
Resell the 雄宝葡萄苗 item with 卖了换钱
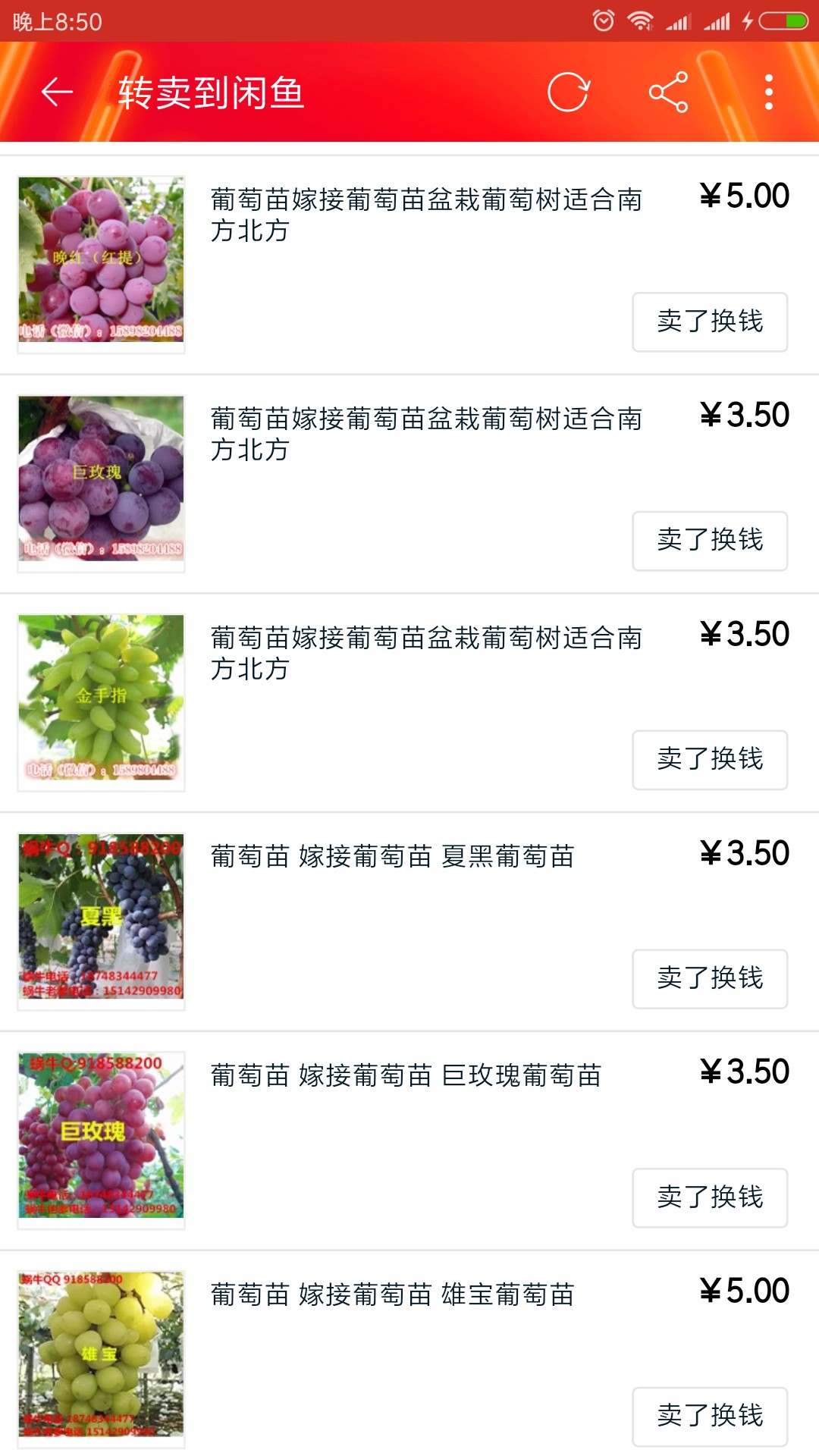click(x=710, y=1417)
